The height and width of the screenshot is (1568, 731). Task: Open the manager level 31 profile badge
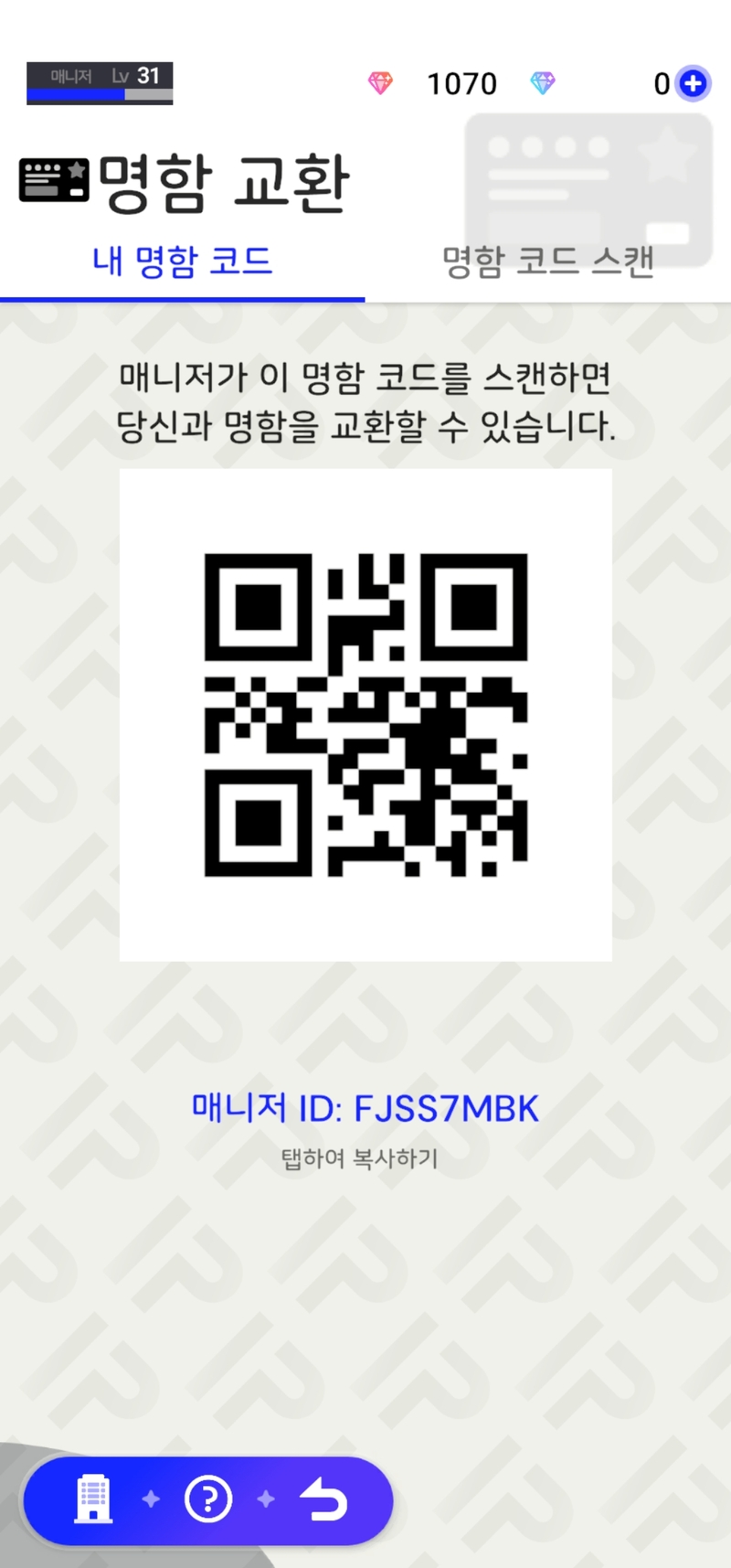[100, 83]
